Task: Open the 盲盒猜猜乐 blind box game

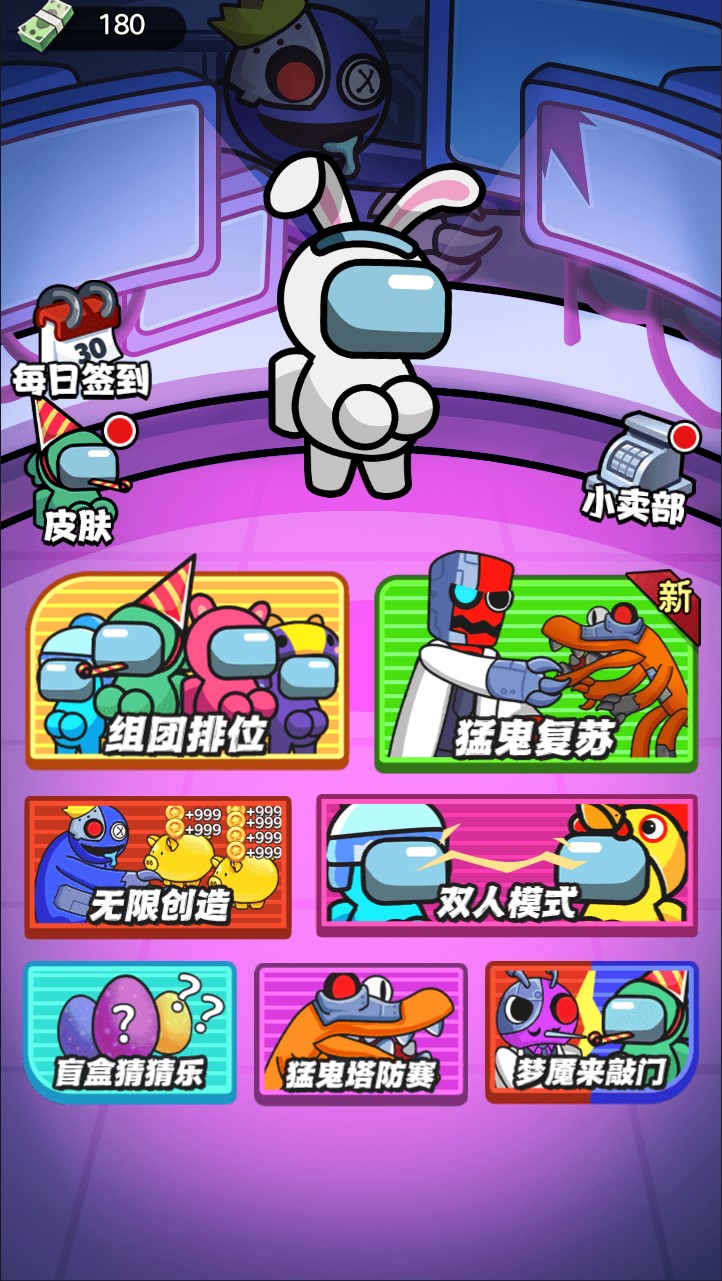Action: click(130, 1032)
